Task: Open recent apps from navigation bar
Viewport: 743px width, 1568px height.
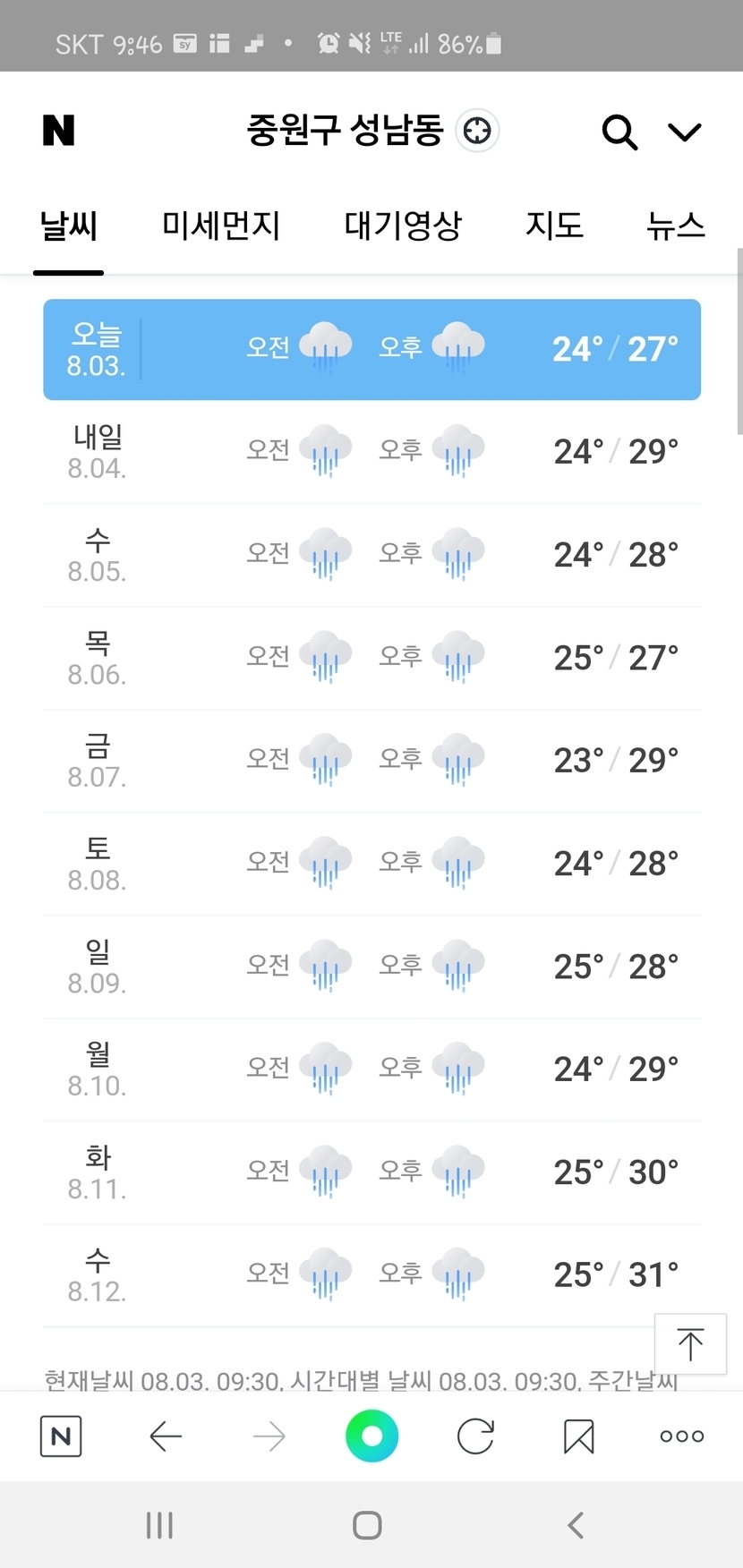Action: tap(159, 1525)
